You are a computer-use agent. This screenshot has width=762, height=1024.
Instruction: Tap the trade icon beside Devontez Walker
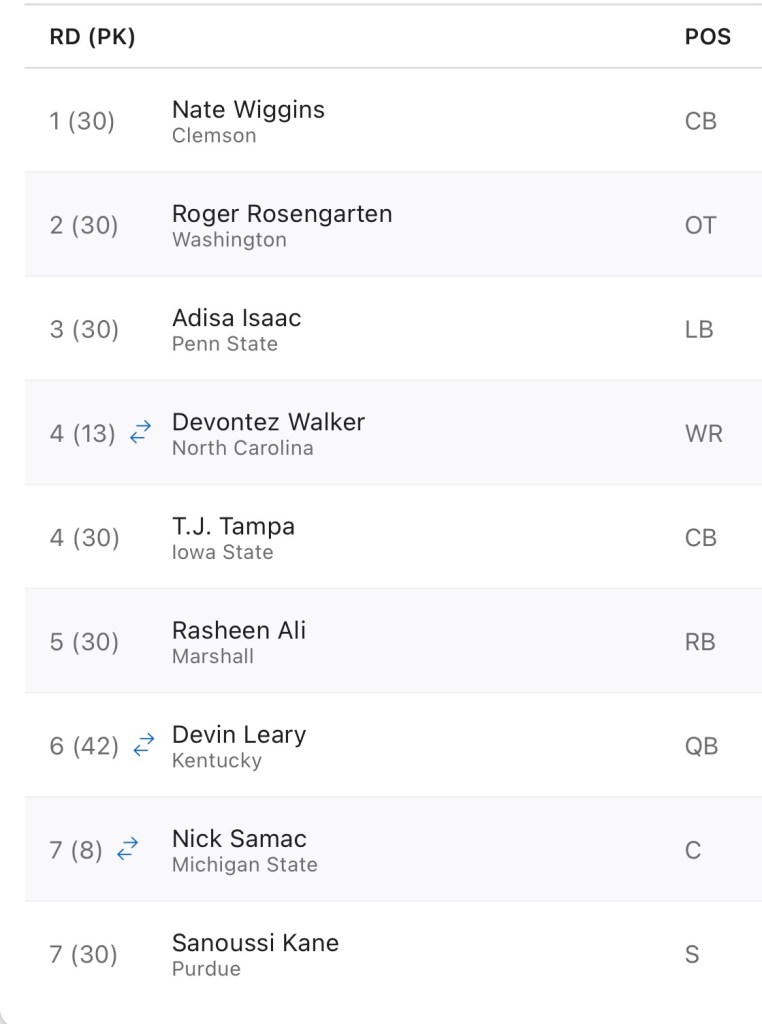click(x=141, y=433)
